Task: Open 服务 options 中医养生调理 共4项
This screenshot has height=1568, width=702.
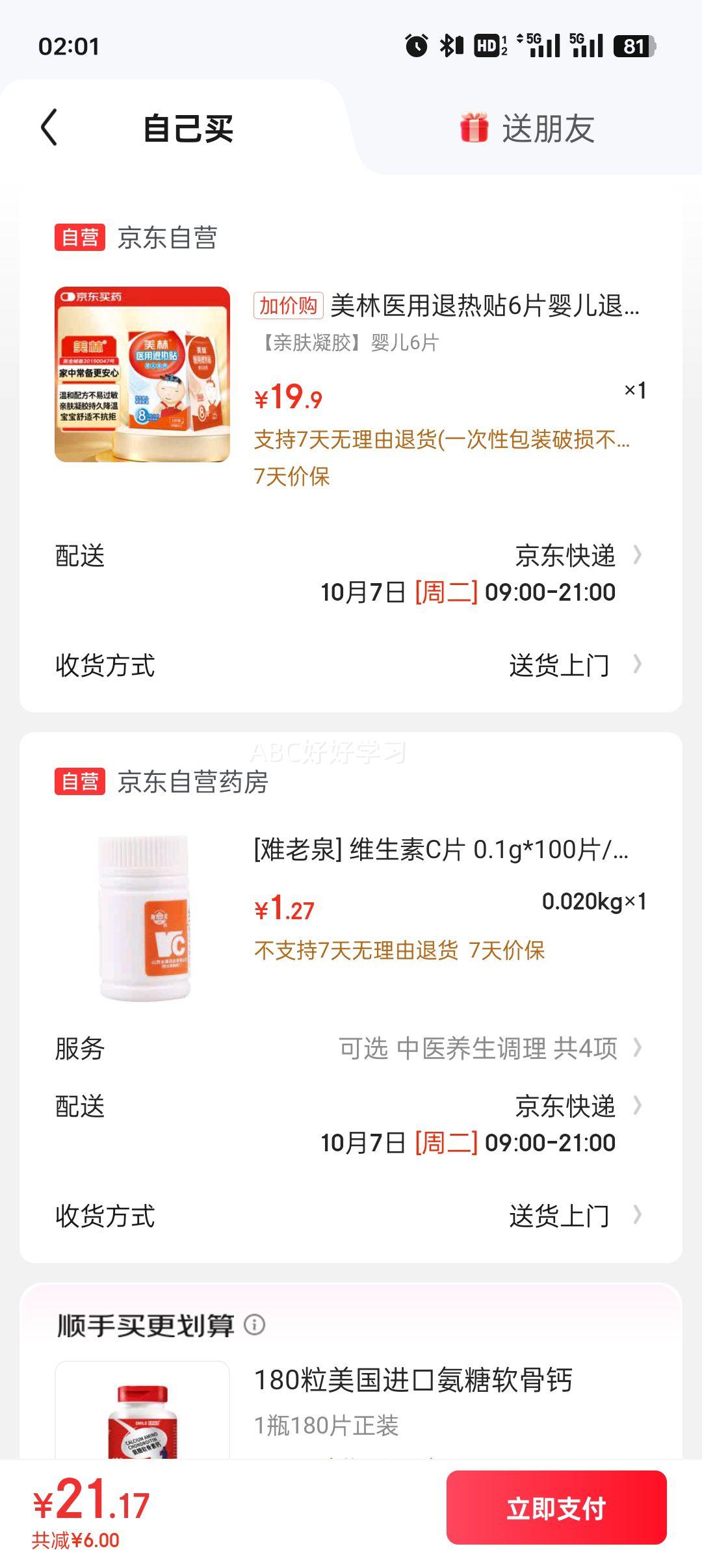Action: click(478, 1048)
